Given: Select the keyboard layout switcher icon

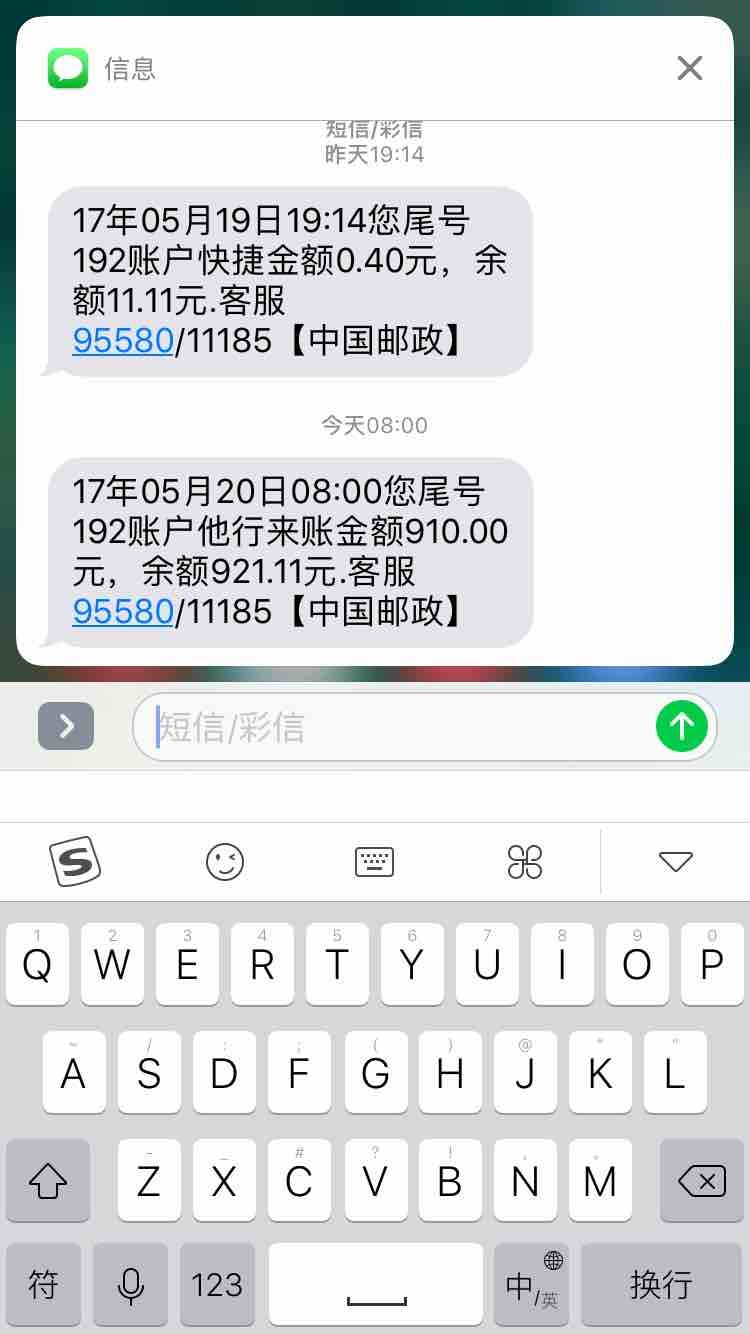Looking at the screenshot, I should coord(374,861).
